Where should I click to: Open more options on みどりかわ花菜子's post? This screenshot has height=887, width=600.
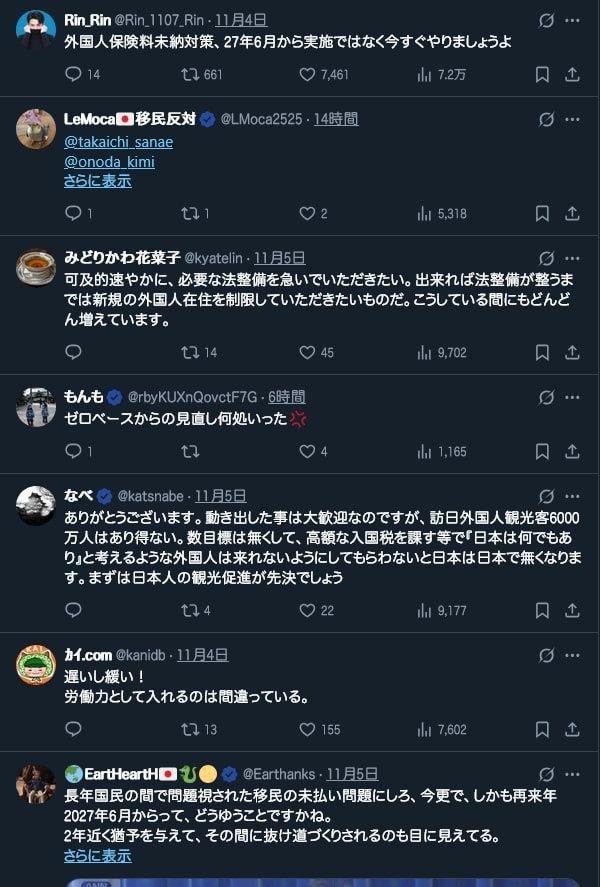[573, 258]
